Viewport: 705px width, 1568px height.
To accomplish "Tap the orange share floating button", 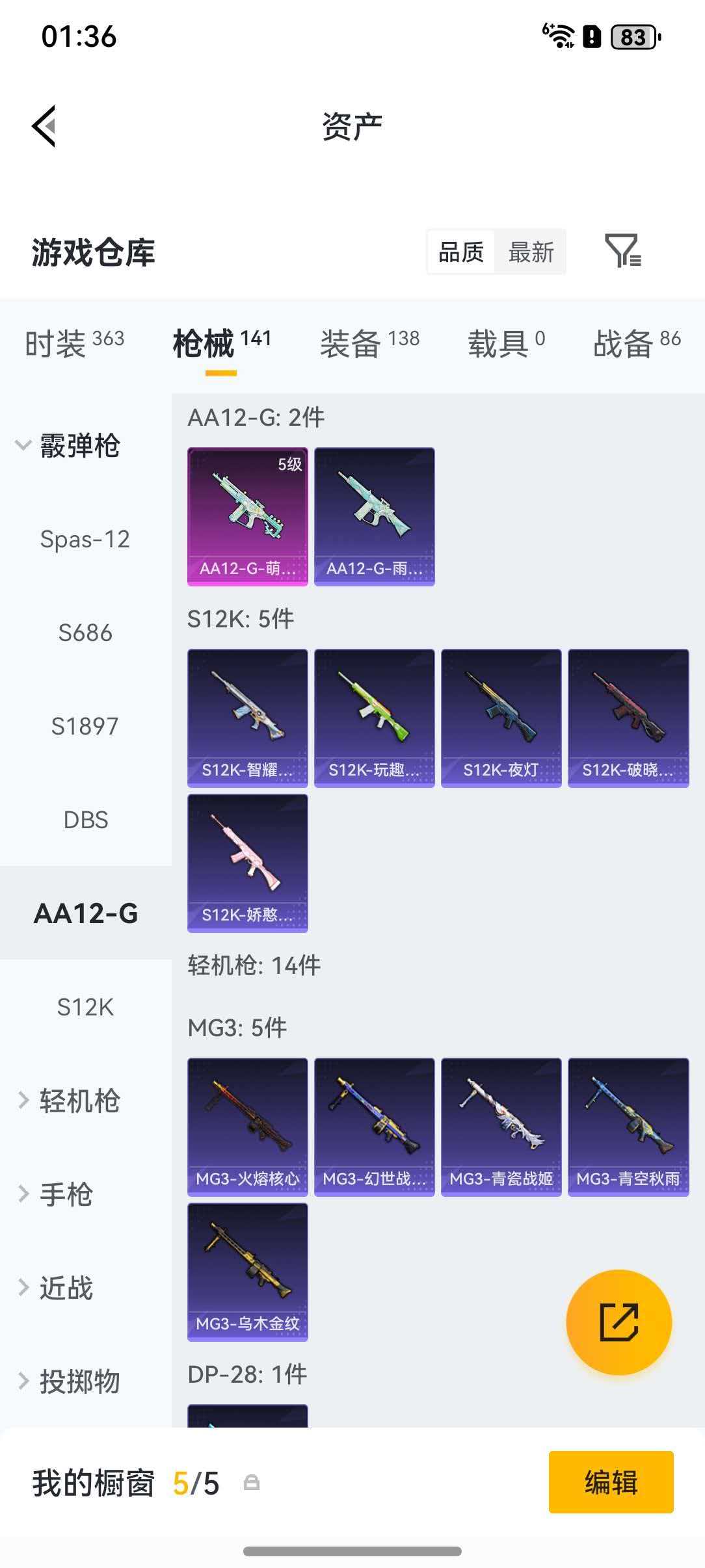I will coord(619,1322).
